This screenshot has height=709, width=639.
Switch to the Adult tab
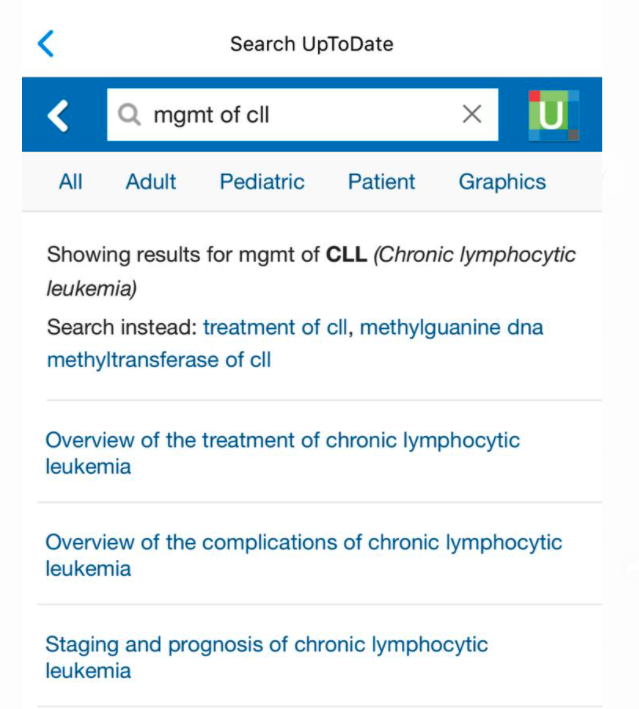(151, 182)
